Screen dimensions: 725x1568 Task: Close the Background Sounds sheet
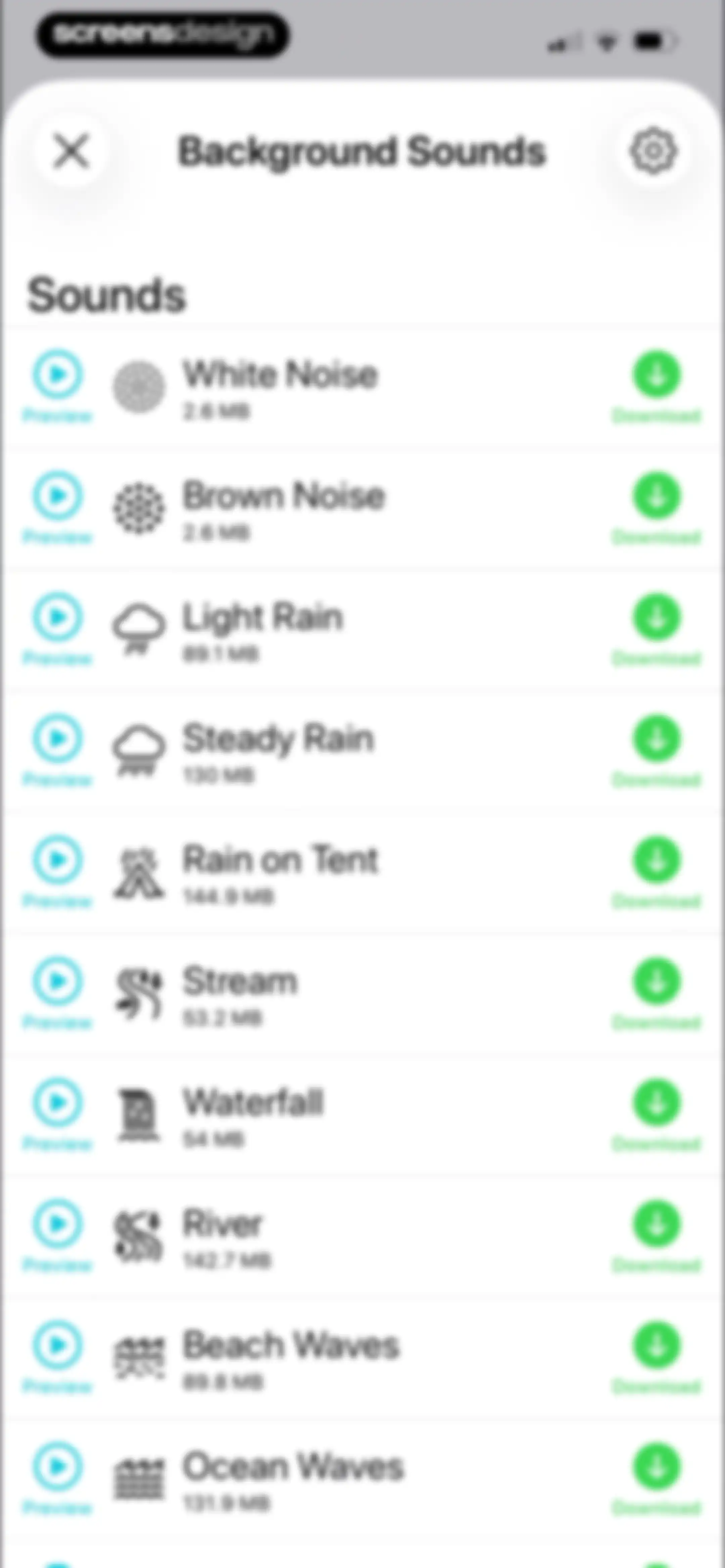71,151
